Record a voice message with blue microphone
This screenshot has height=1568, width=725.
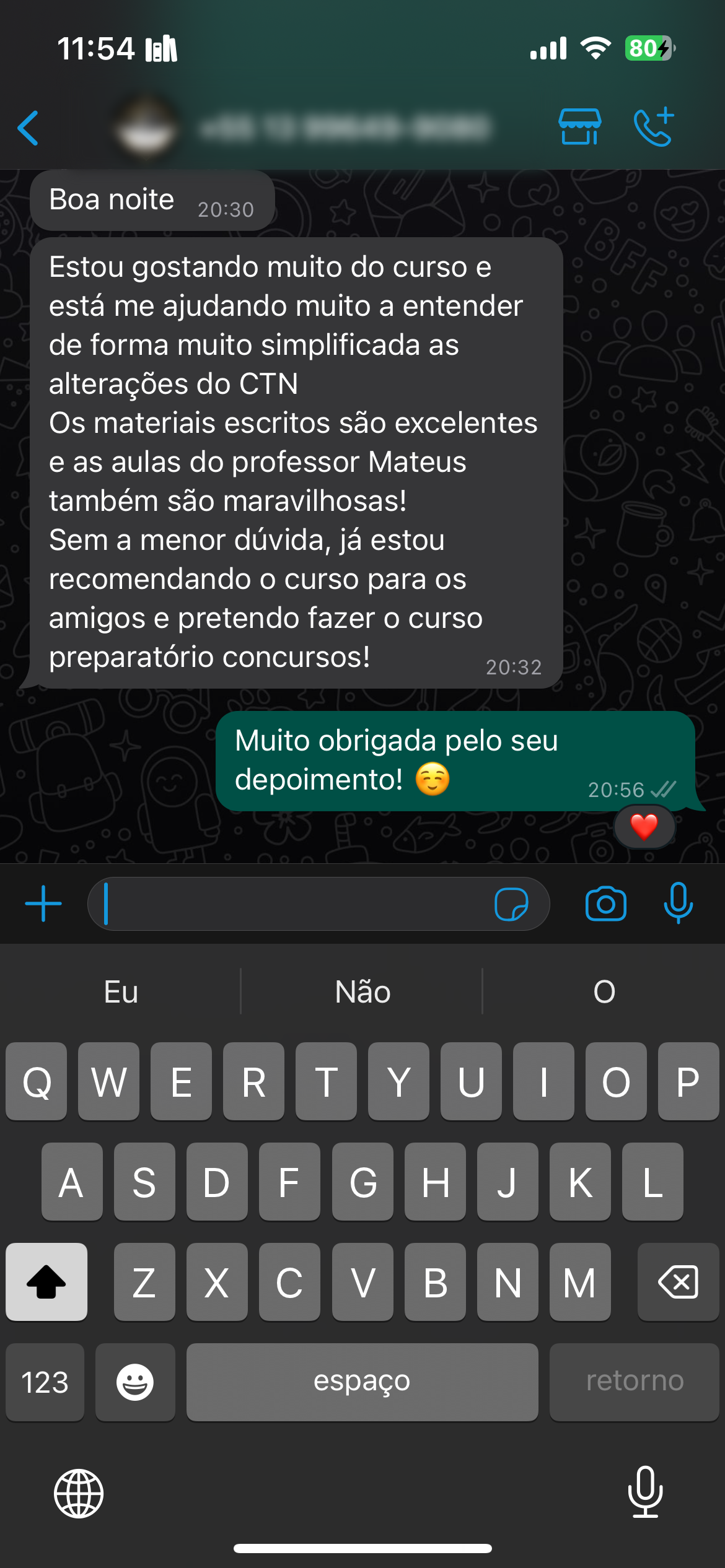pyautogui.click(x=678, y=903)
